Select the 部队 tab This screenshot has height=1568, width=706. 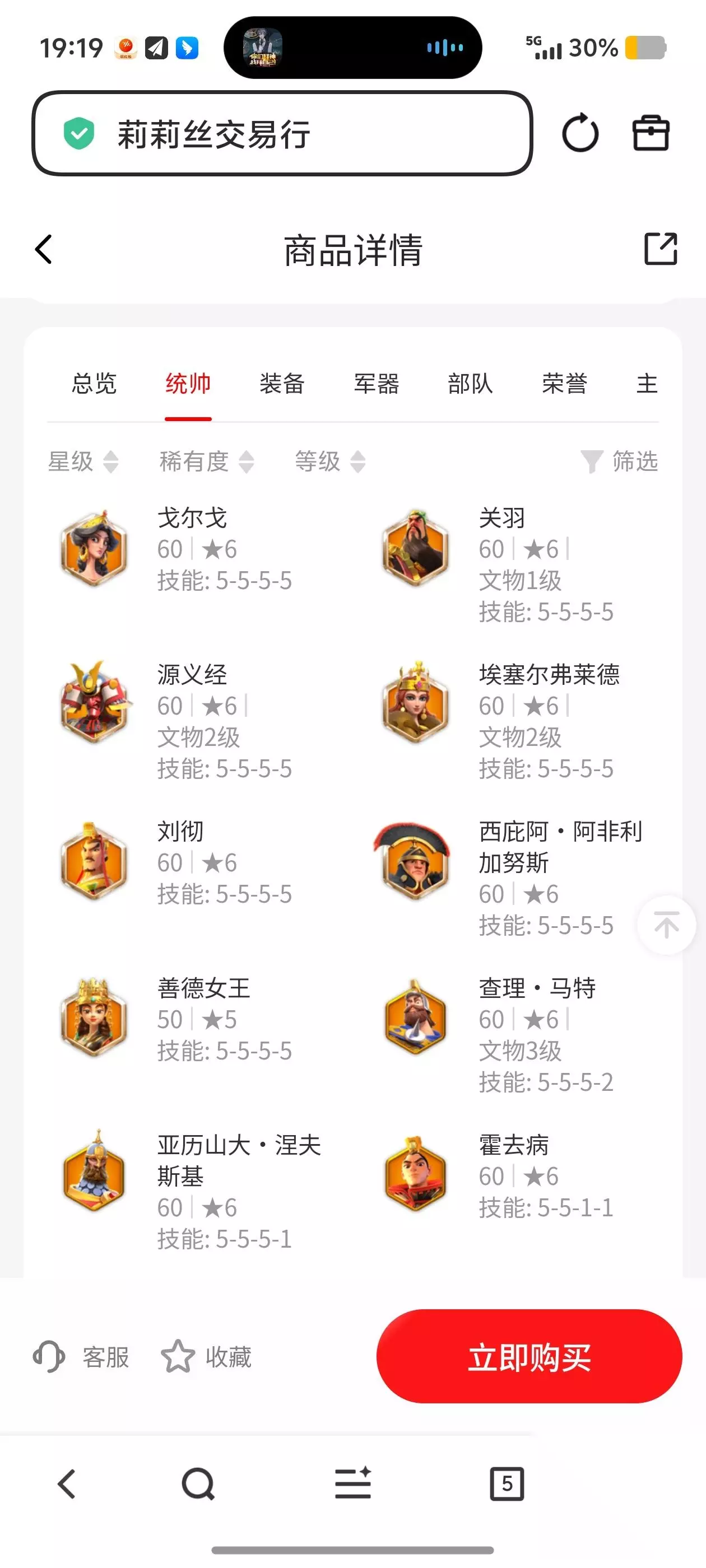(x=470, y=384)
